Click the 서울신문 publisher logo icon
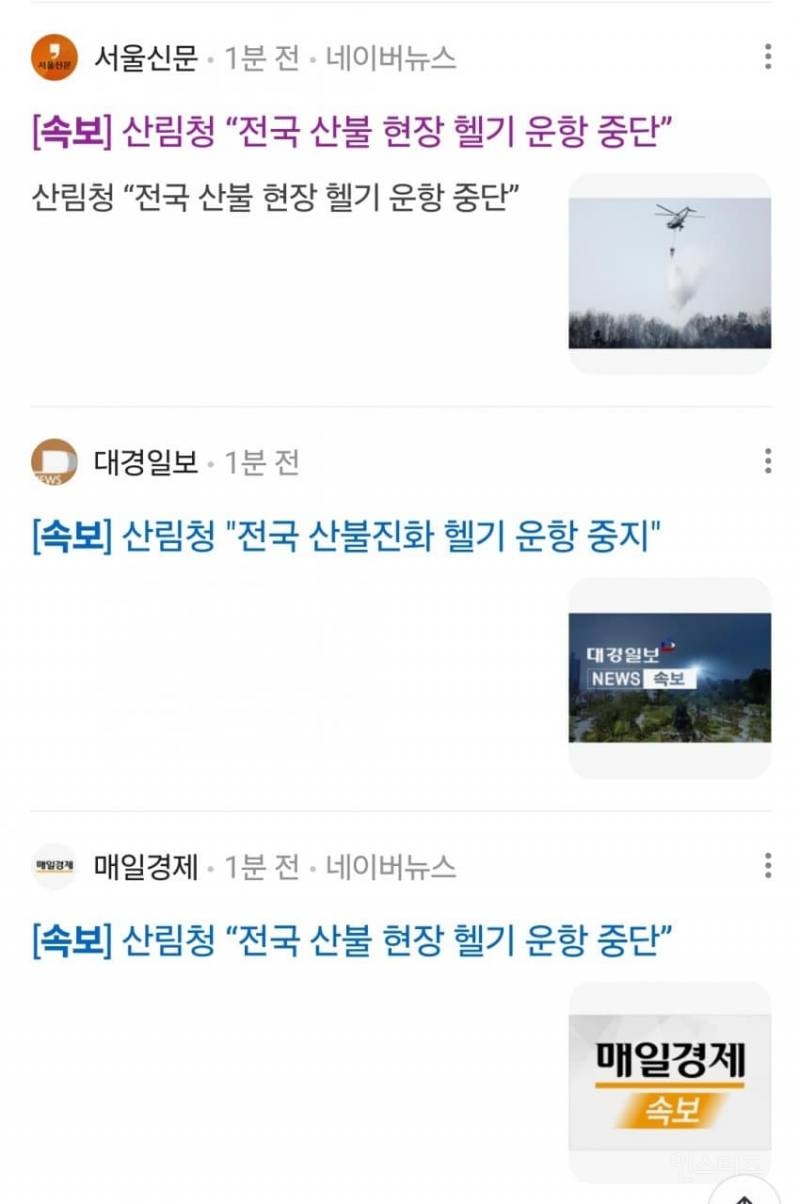Viewport: 800px width, 1204px height. [x=47, y=57]
